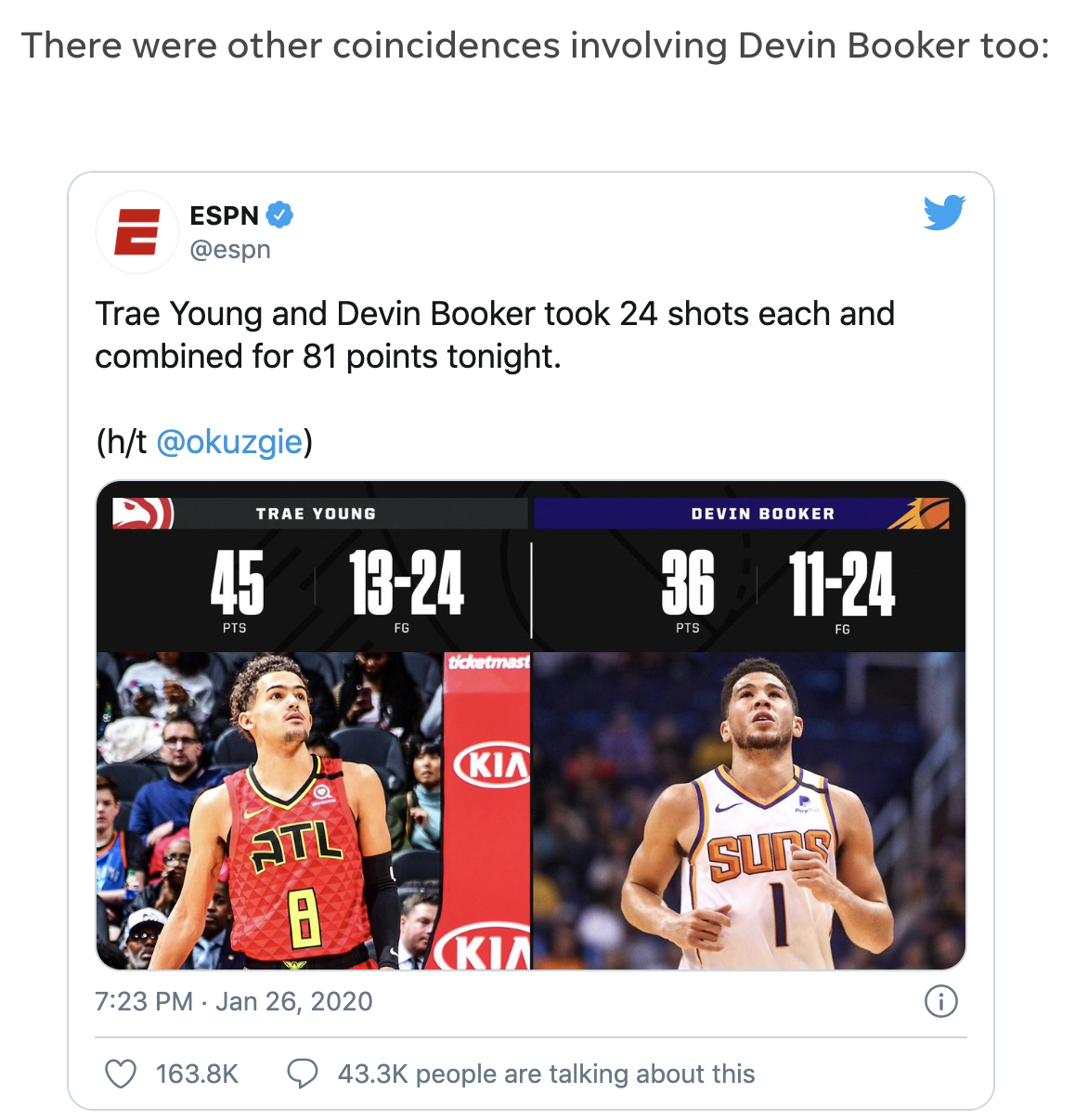Open the @okuzgie mention link
This screenshot has height=1120, width=1075.
[229, 442]
